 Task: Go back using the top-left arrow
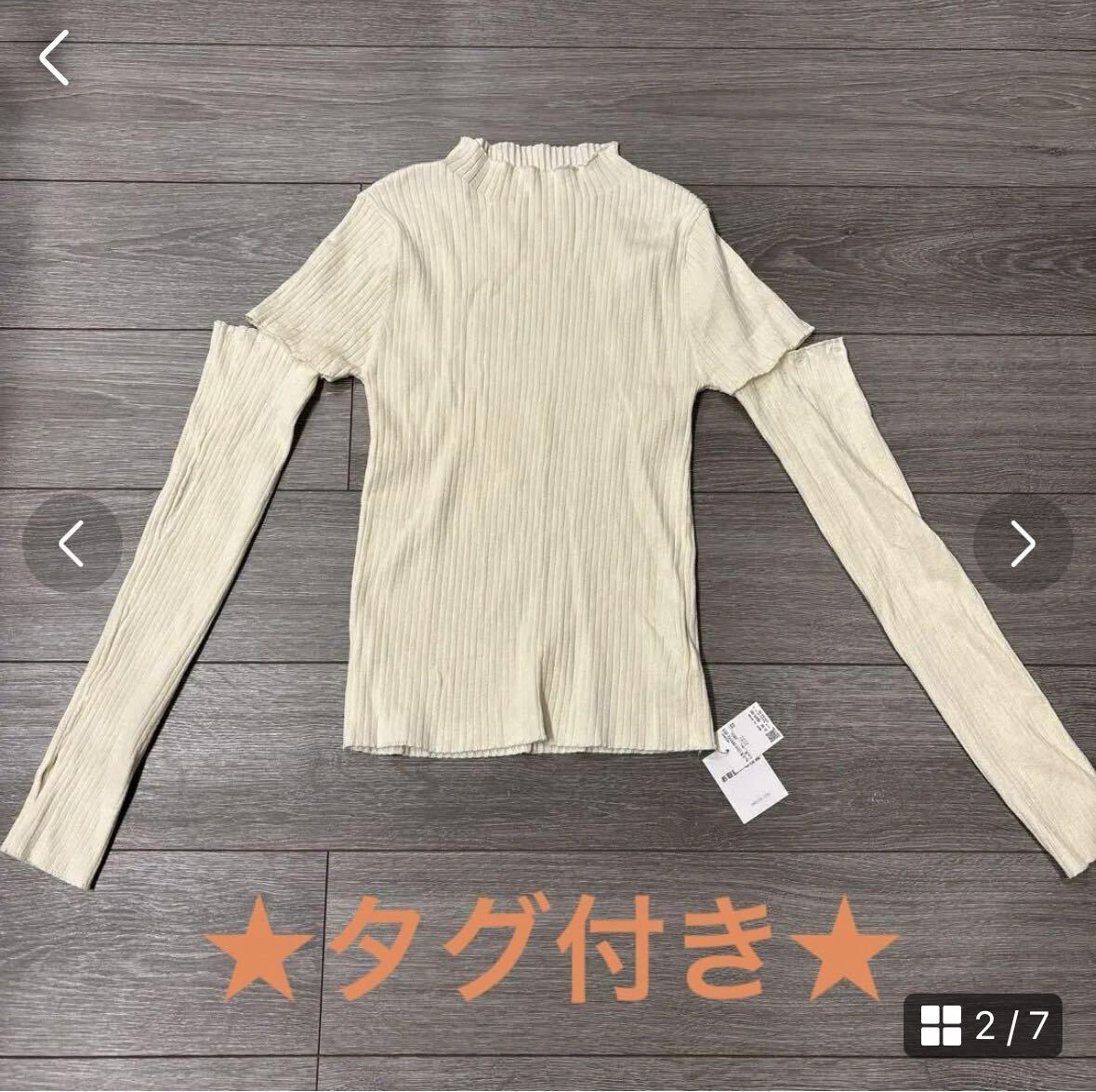click(54, 58)
